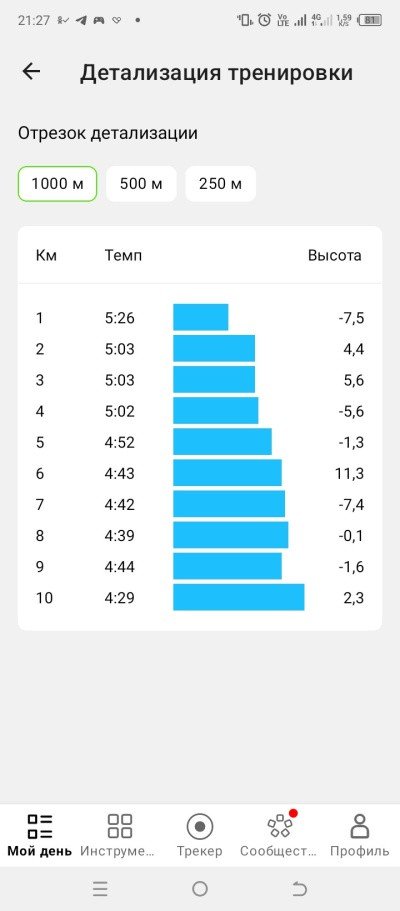Open the Профиль tab
Viewport: 400px width, 911px height.
[359, 835]
